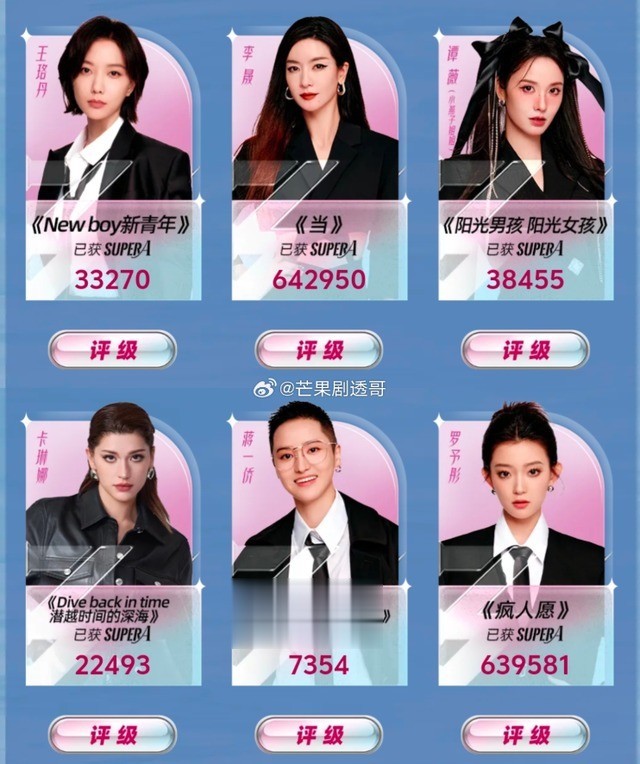
Task: Tap 评级 button below 蒋一侨's card
Action: pos(319,735)
